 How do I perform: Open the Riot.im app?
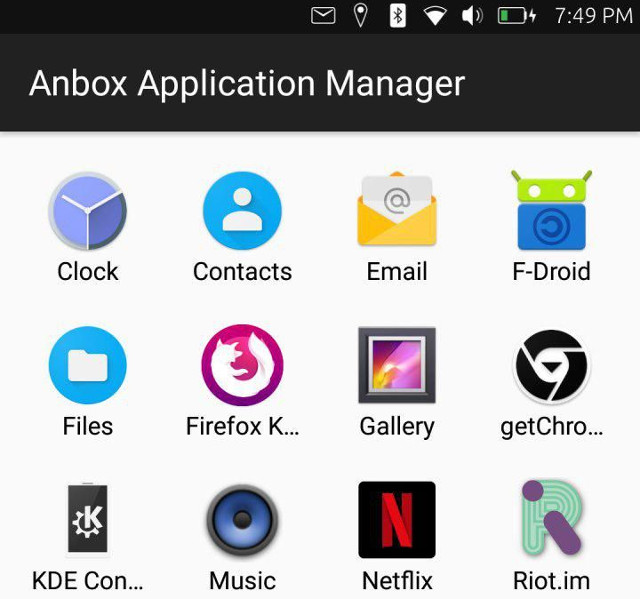[x=551, y=520]
